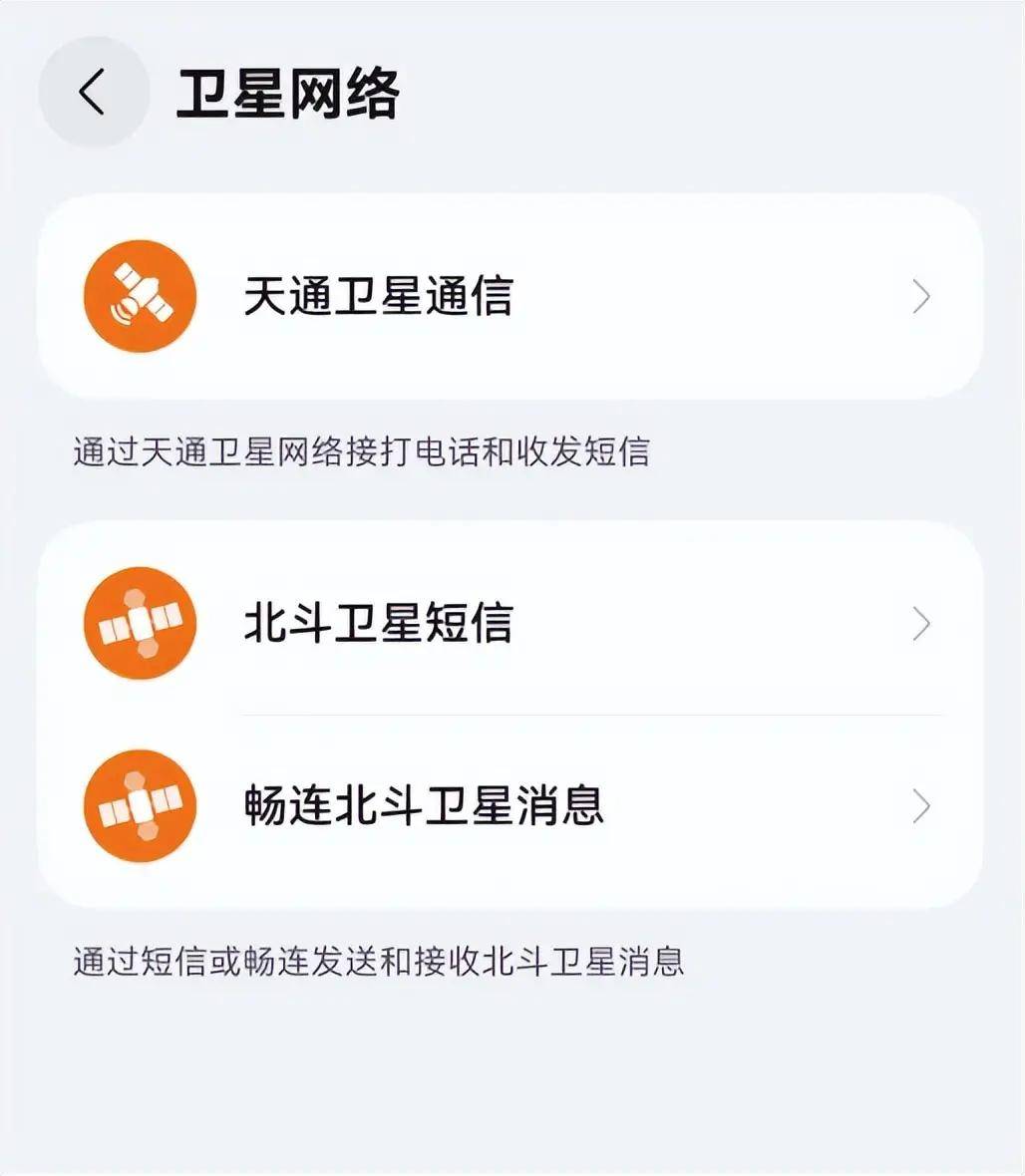This screenshot has height=1176, width=1025.
Task: Open 天通卫星通信 settings
Action: coord(509,297)
